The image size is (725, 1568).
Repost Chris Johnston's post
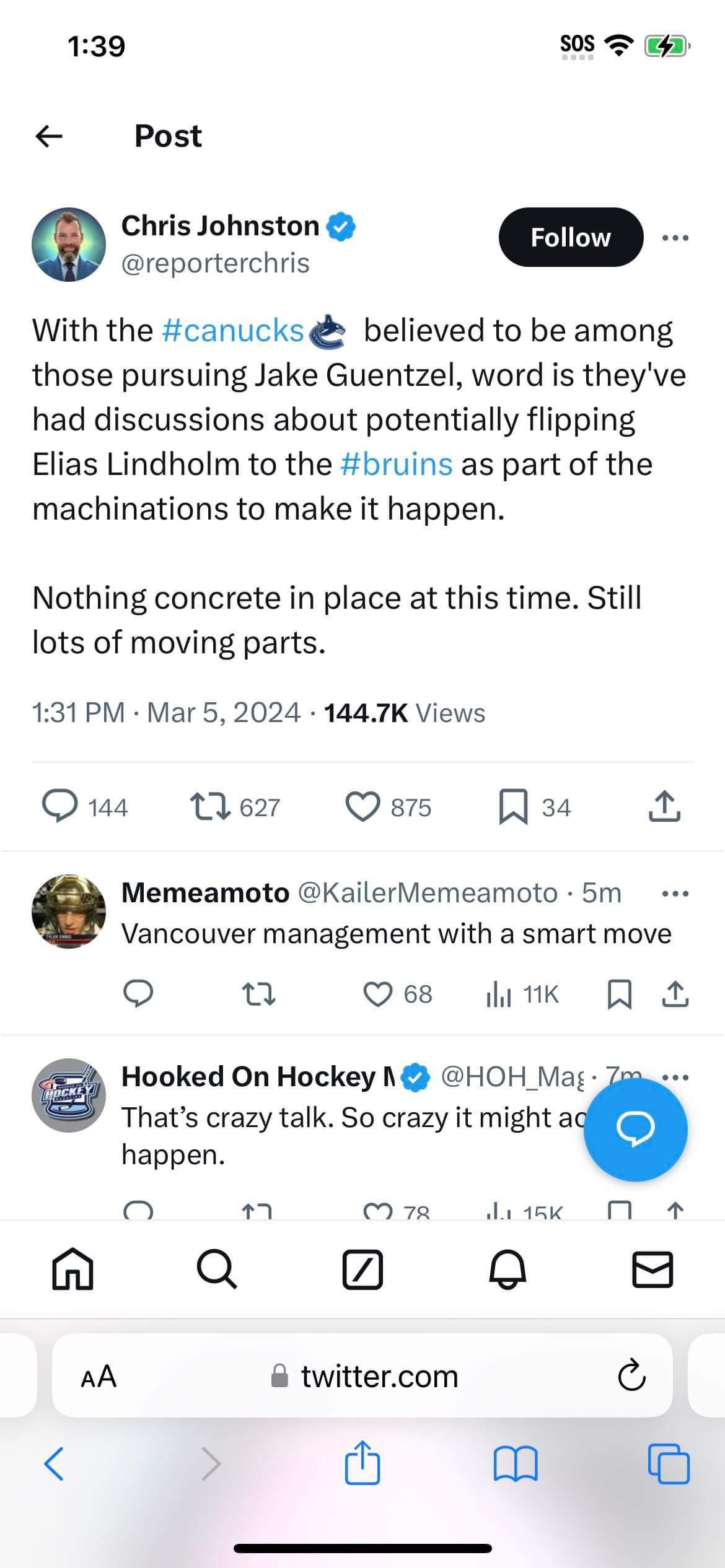[210, 807]
